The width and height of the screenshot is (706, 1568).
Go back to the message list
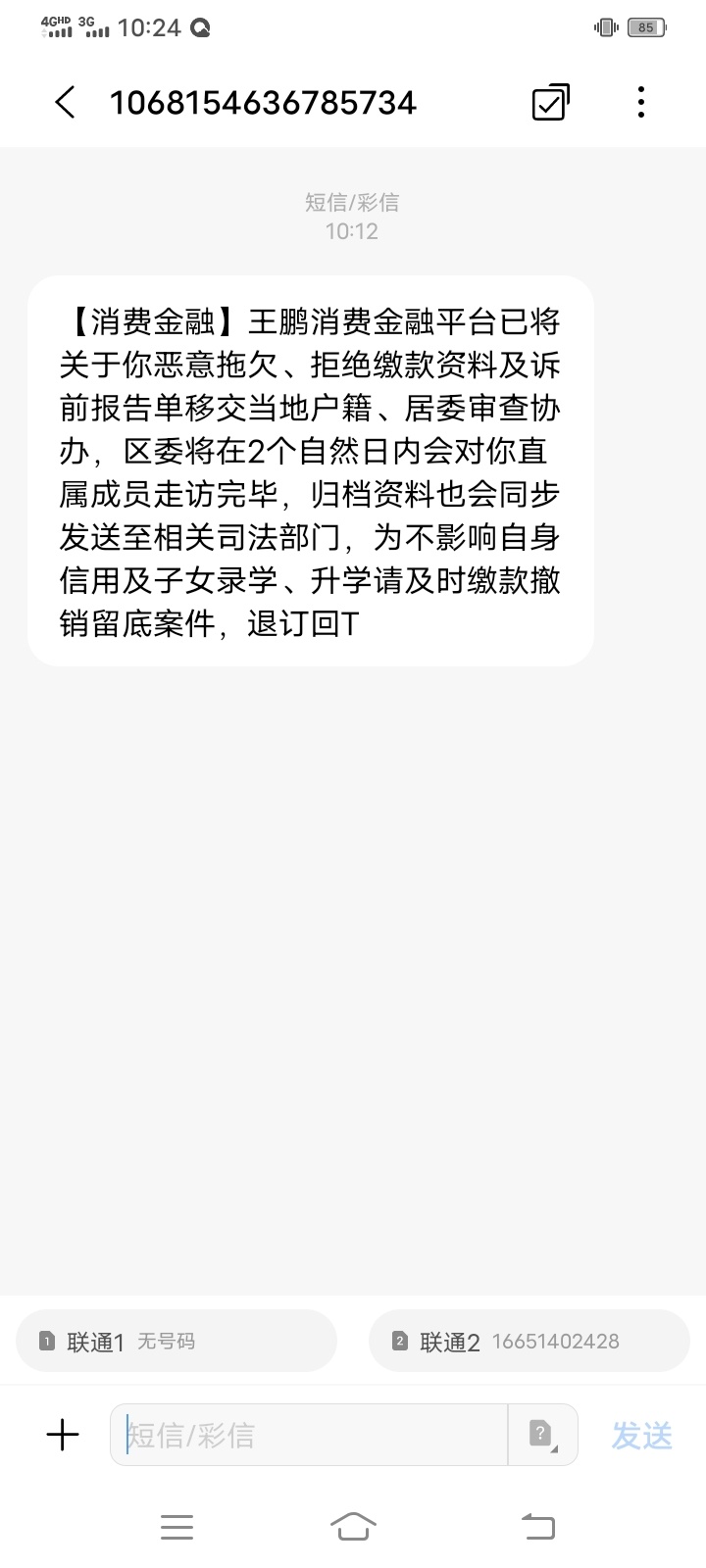65,102
